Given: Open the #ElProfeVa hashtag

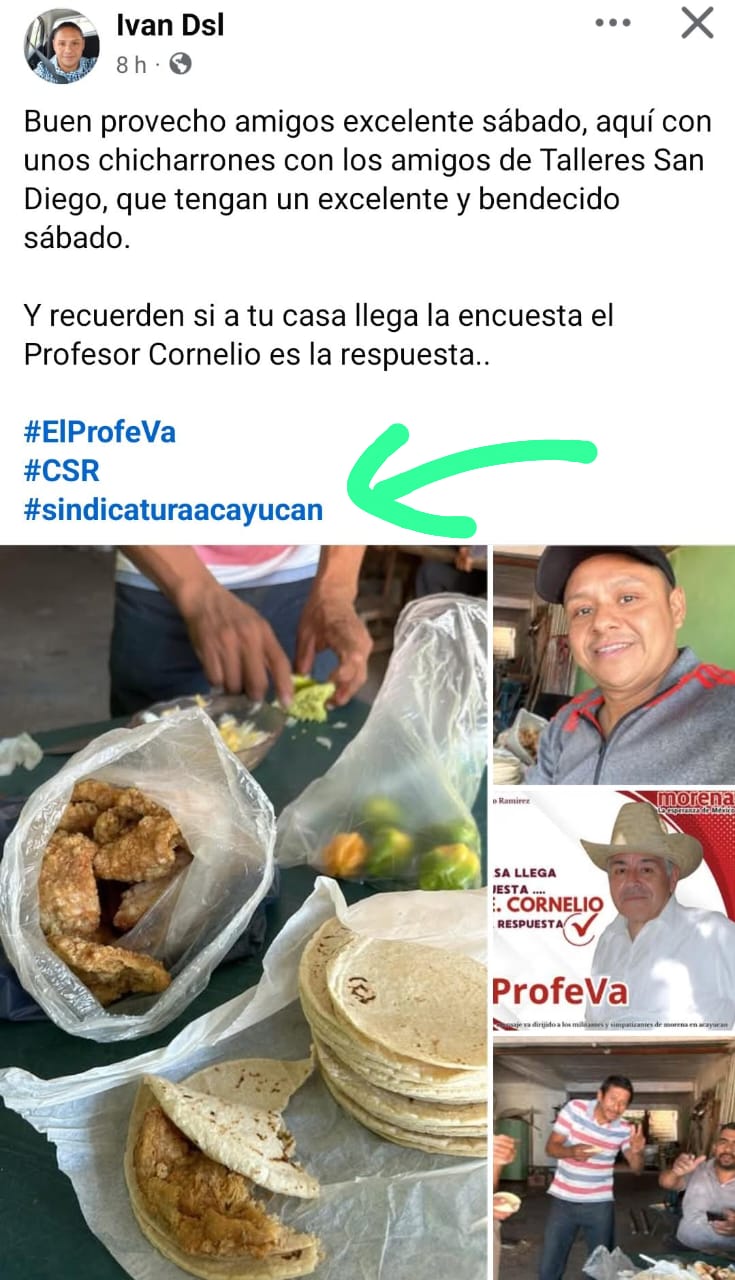Looking at the screenshot, I should click(x=99, y=432).
